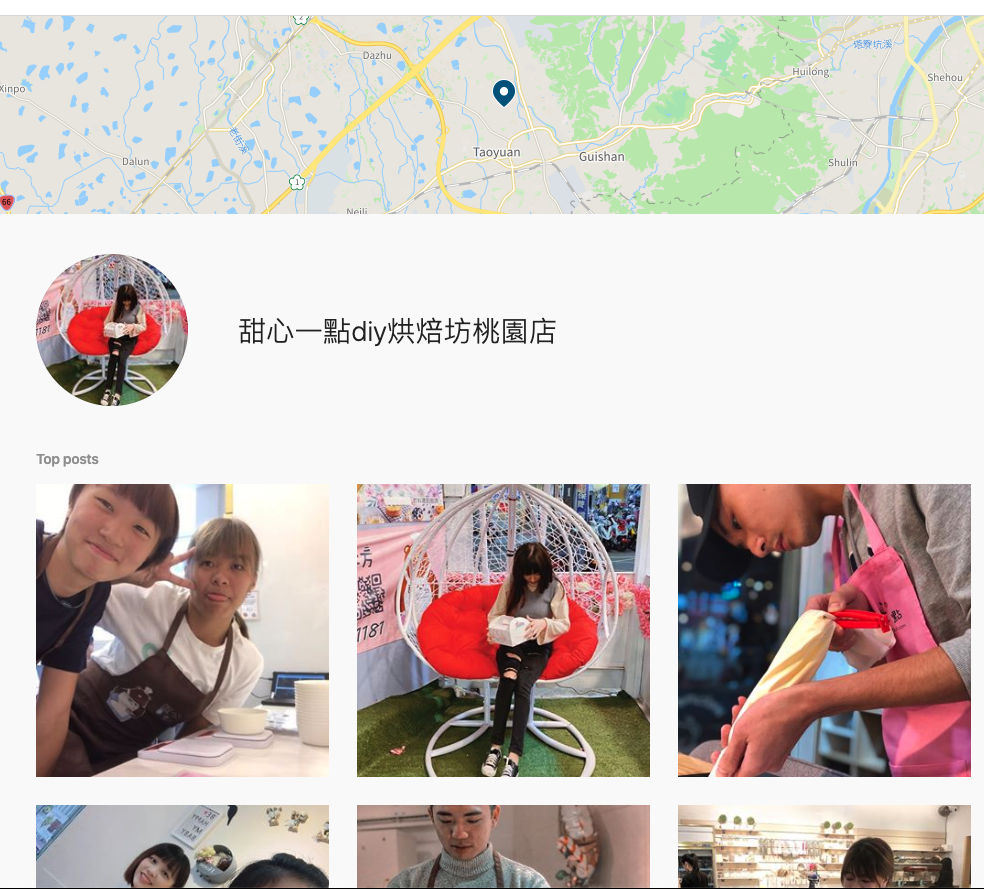Screen dimensions: 984x889
Task: Open the post of girl in red egg chair
Action: (x=503, y=630)
